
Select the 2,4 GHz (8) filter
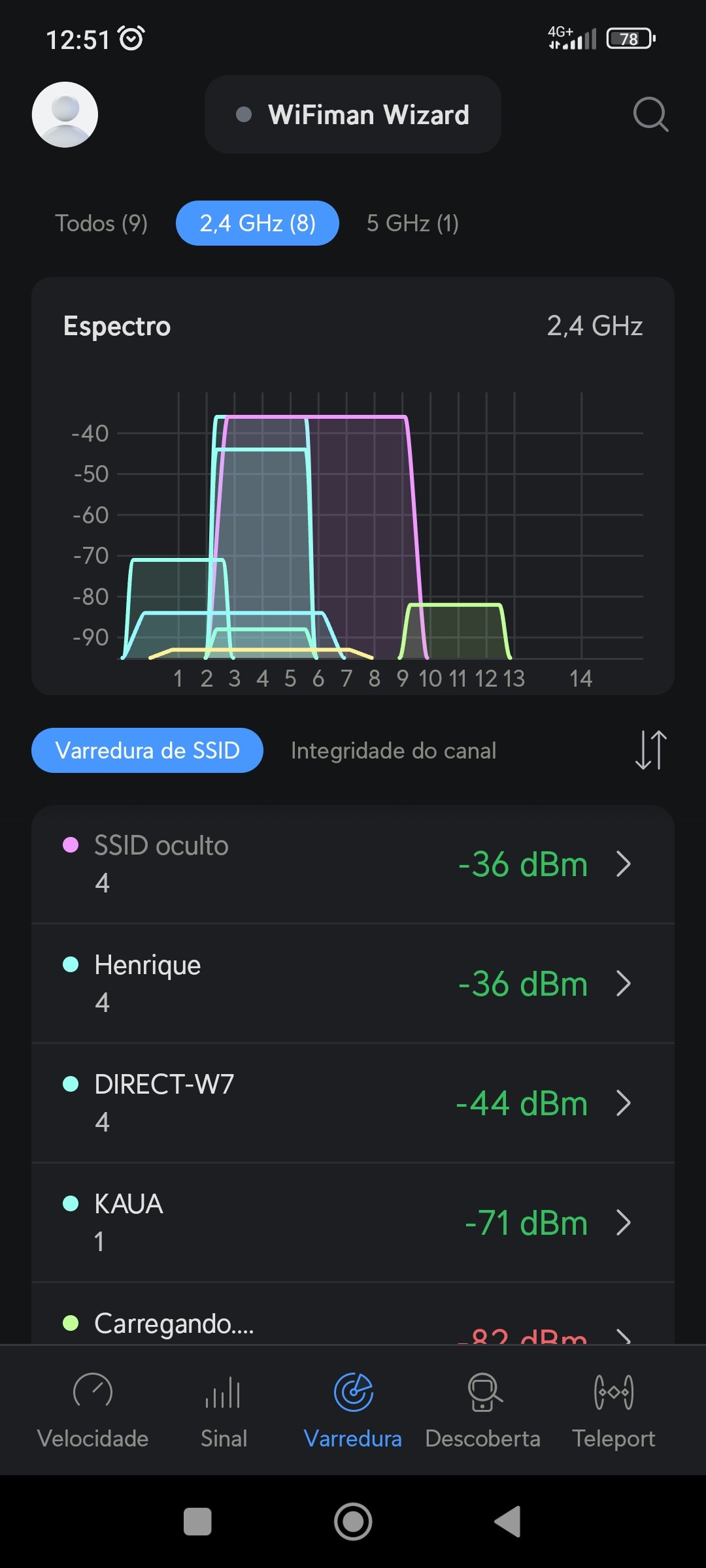pyautogui.click(x=258, y=223)
